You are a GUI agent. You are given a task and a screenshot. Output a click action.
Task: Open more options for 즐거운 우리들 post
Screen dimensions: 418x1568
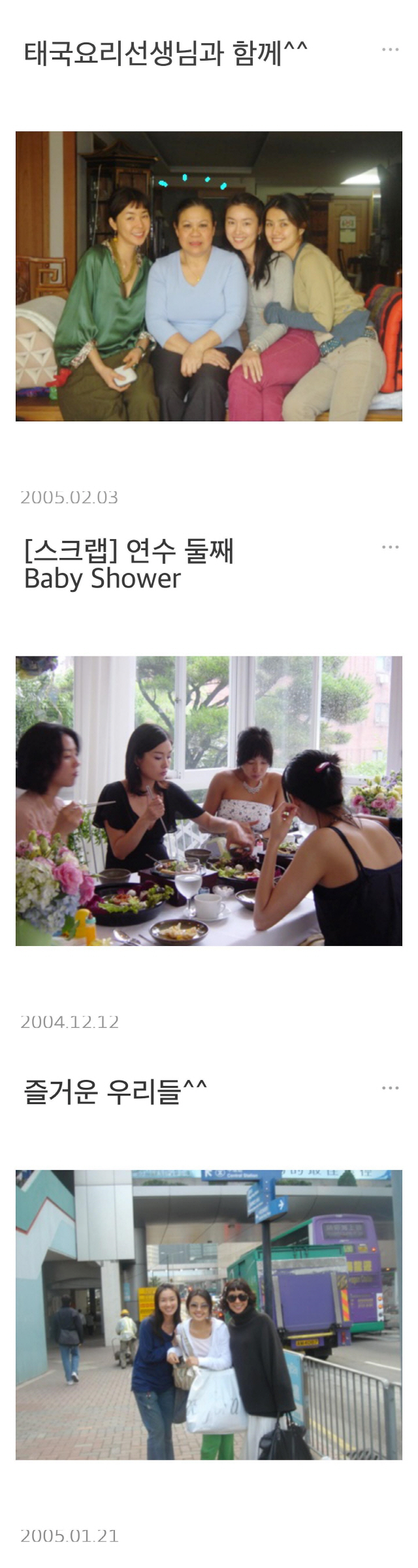[x=390, y=1088]
